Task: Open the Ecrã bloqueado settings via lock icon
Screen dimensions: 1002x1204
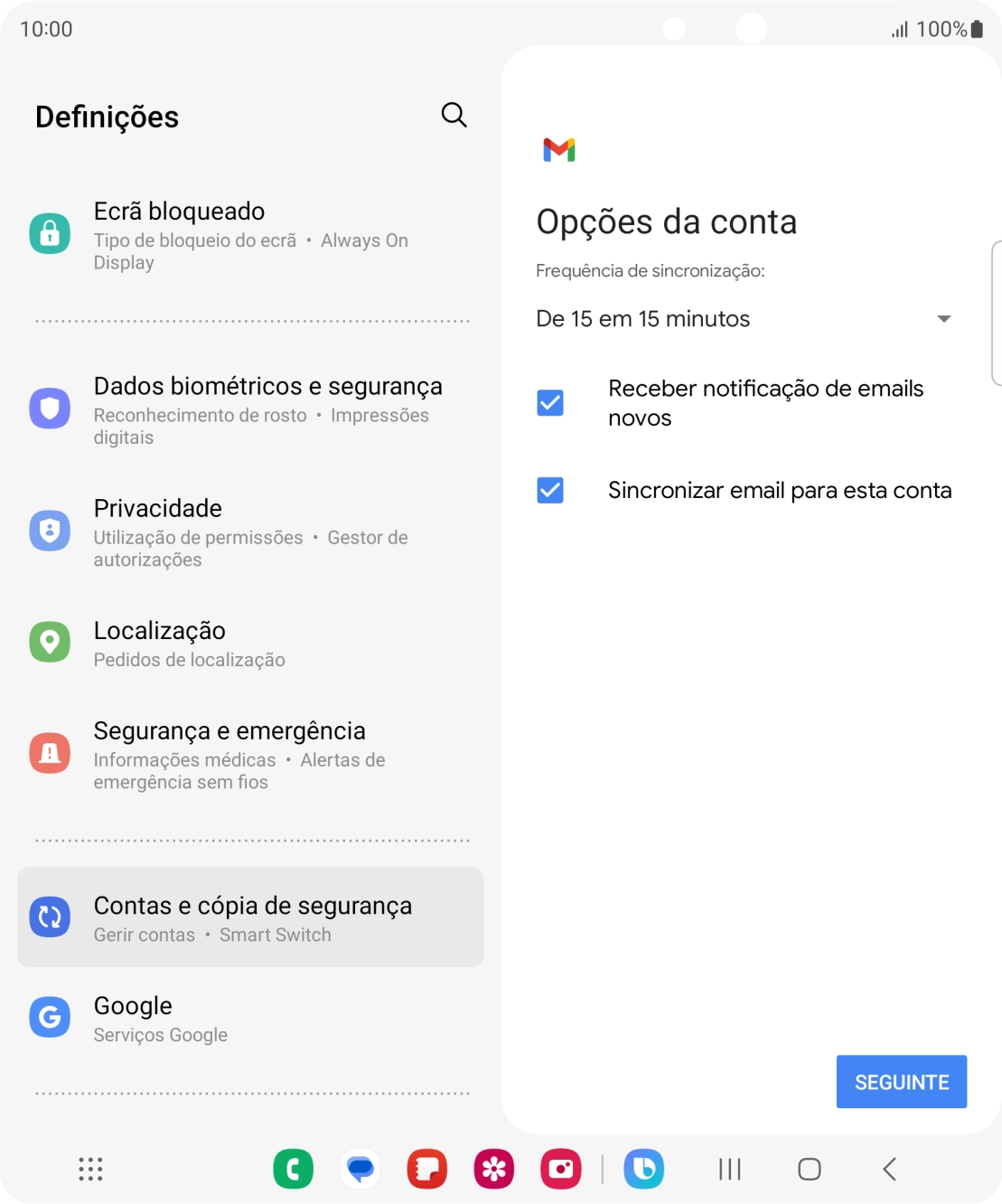Action: pos(50,232)
